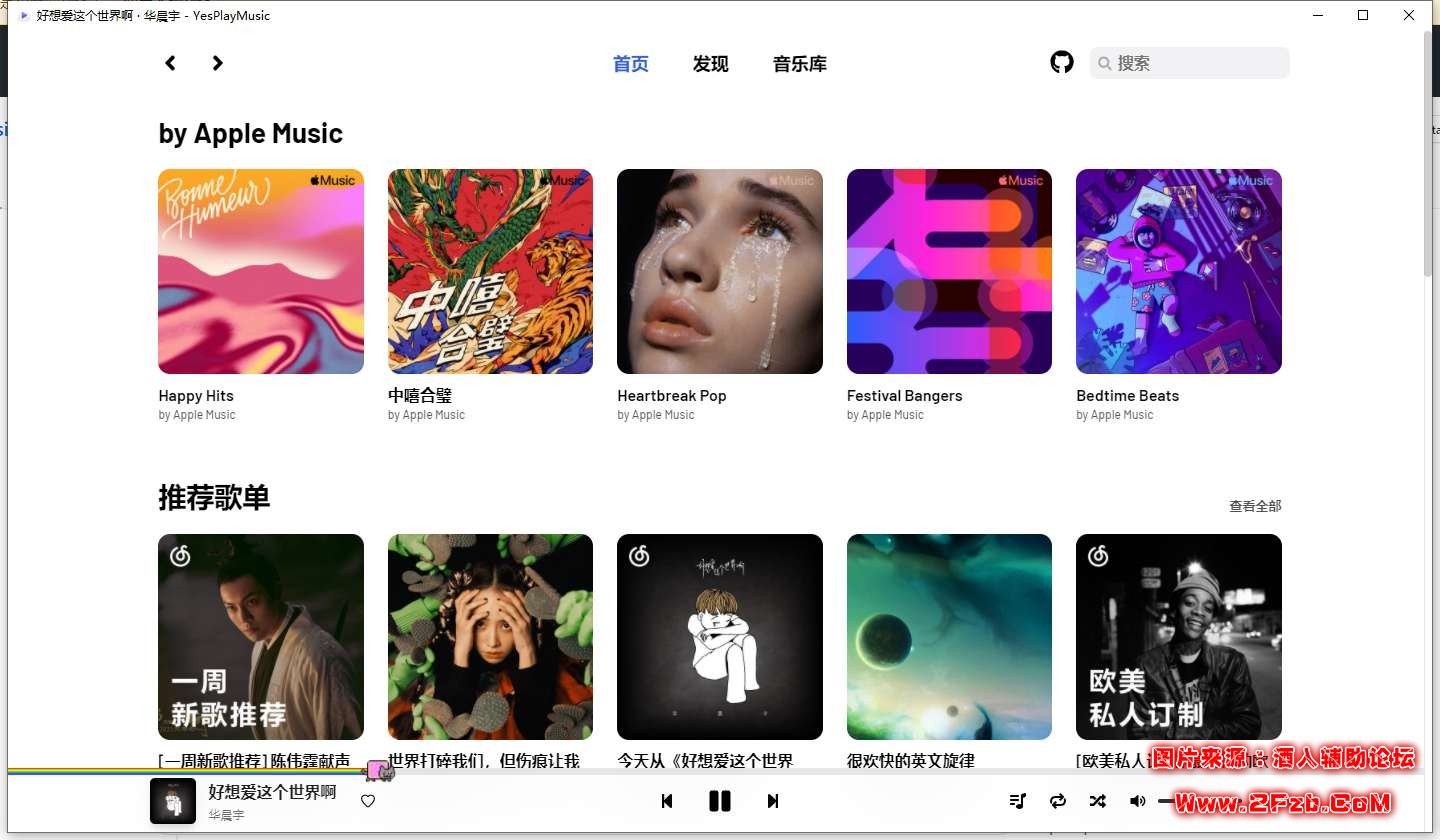Toggle shuffle playback

1097,801
